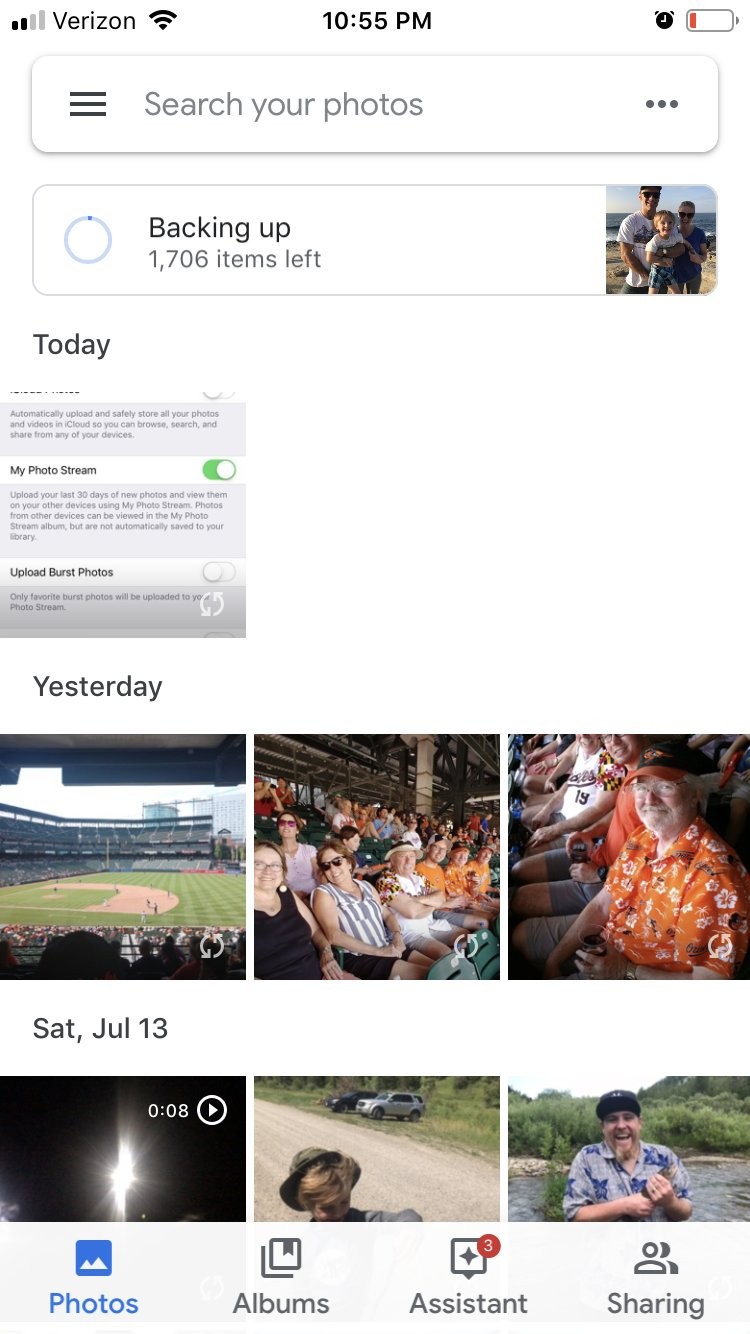Open the baseball field photo from Yesterday
The image size is (750, 1334).
pos(123,857)
